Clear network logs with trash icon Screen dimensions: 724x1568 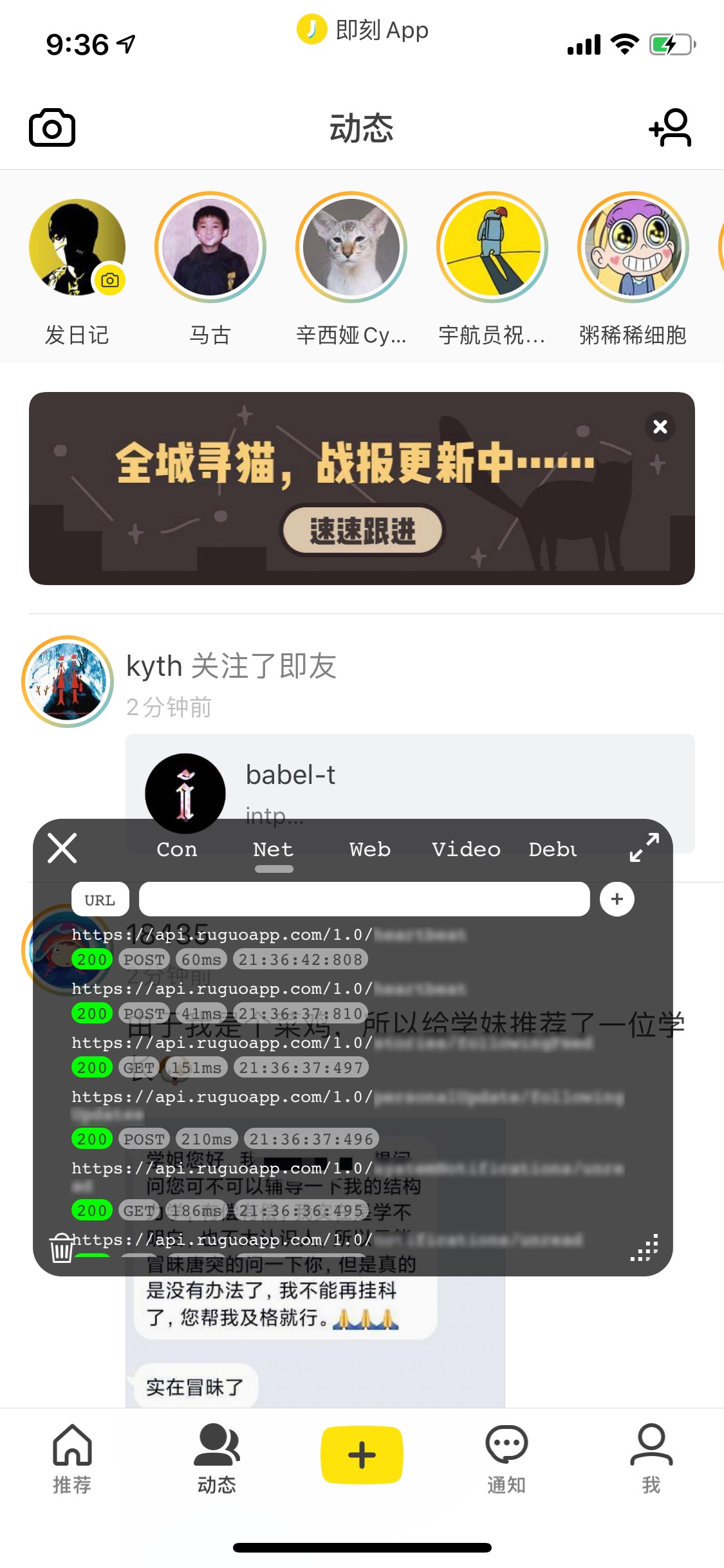pos(62,1248)
